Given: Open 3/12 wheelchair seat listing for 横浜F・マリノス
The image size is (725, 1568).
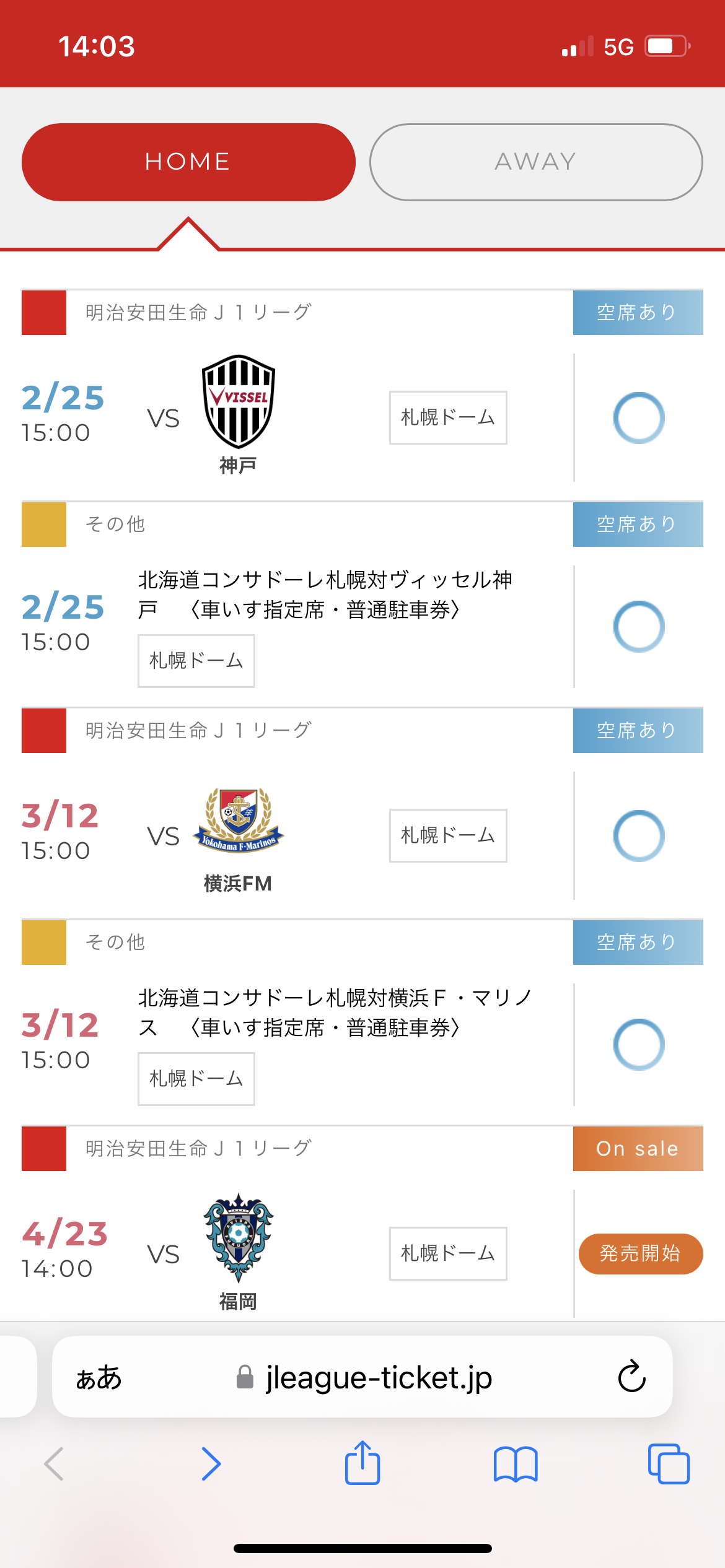Looking at the screenshot, I should point(638,1045).
